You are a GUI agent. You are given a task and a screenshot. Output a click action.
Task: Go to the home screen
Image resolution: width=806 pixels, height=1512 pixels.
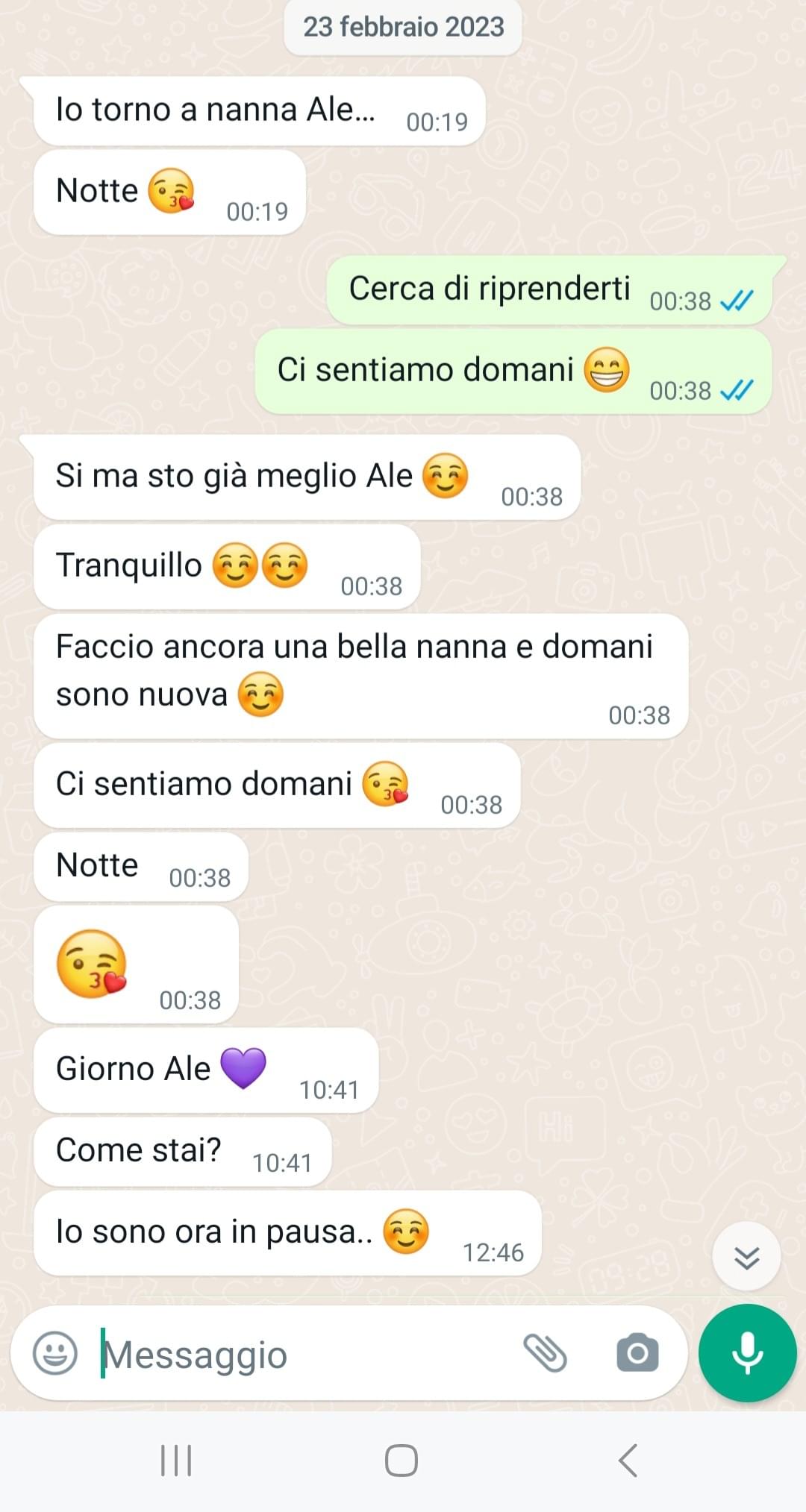point(402,1461)
